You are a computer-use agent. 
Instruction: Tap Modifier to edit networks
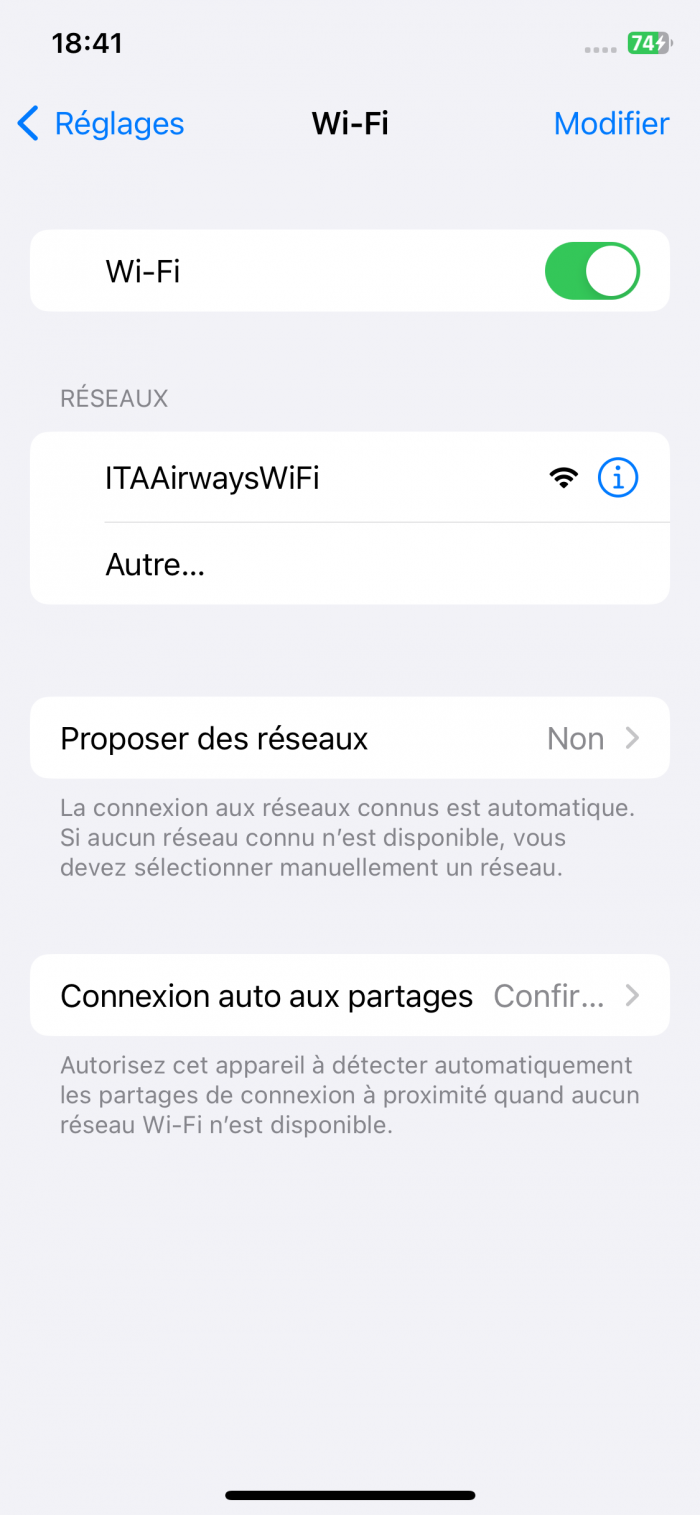[611, 124]
